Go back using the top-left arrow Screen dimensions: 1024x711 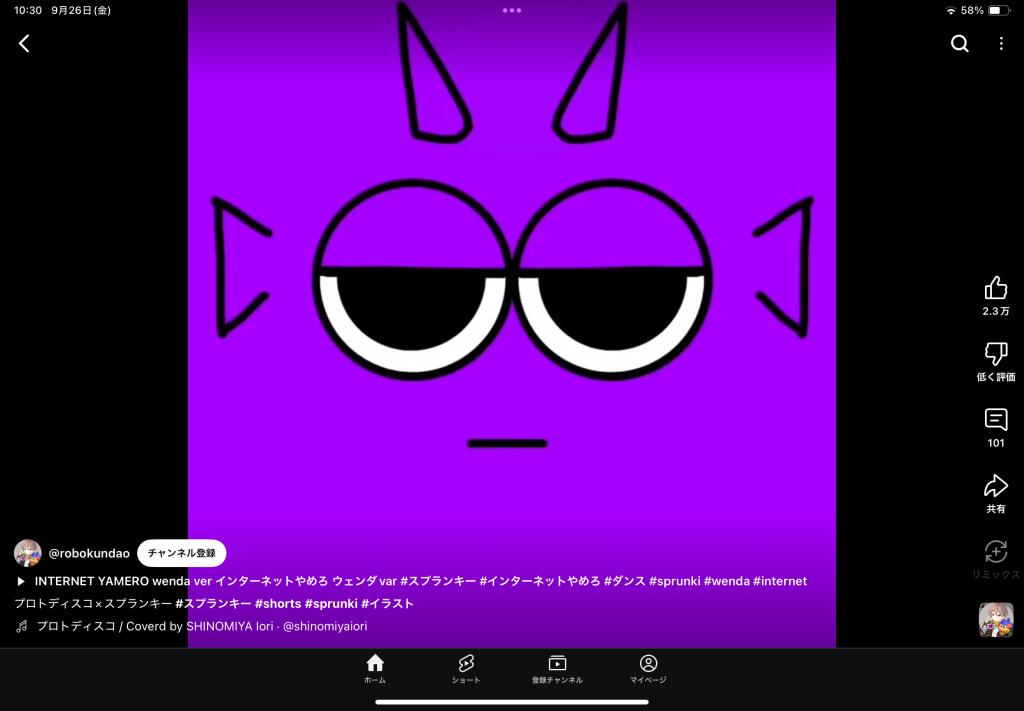pos(24,43)
